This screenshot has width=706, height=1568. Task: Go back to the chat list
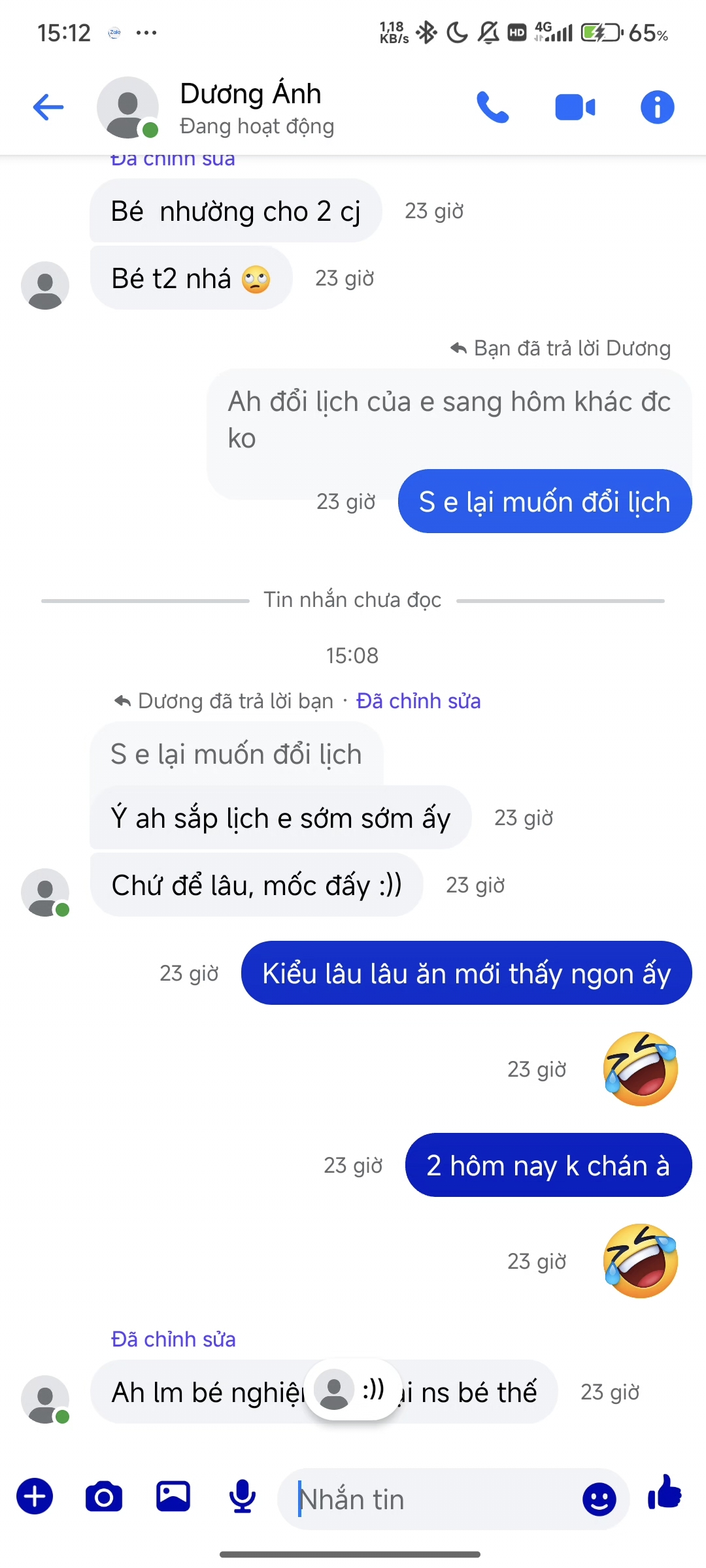coord(48,107)
